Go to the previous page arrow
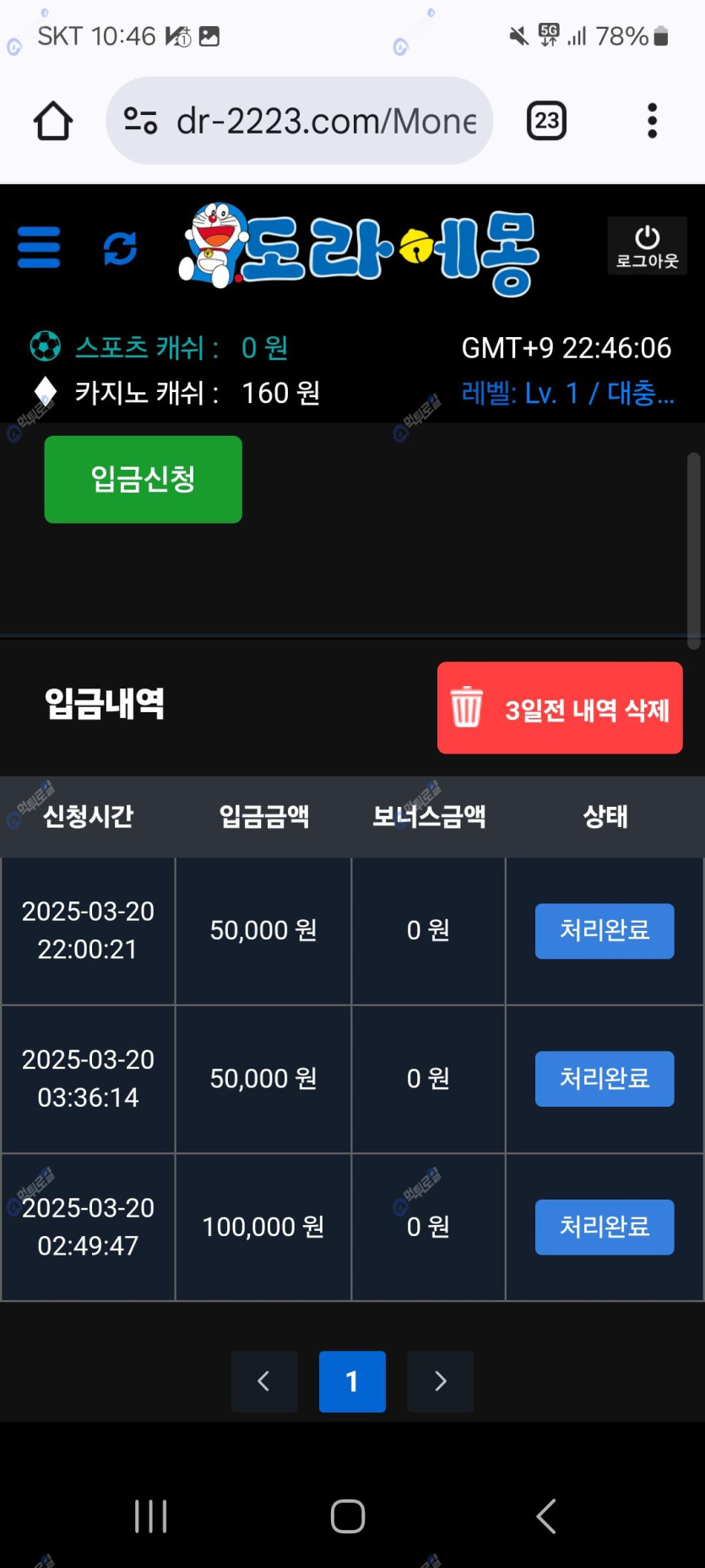The image size is (705, 1568). pyautogui.click(x=264, y=1381)
